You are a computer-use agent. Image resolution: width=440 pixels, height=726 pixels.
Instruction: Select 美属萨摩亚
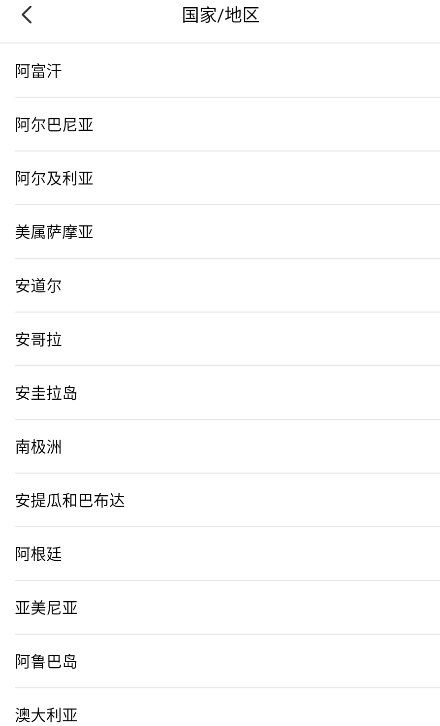point(220,232)
